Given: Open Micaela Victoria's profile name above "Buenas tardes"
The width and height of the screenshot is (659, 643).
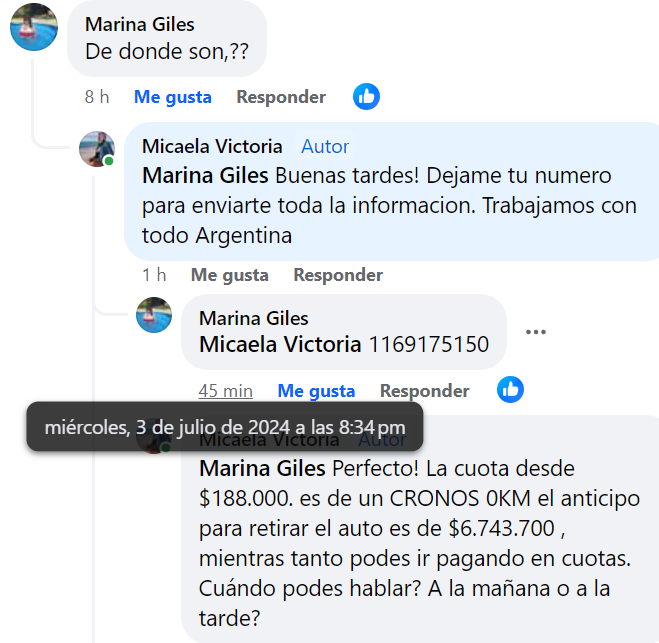Looking at the screenshot, I should pyautogui.click(x=212, y=146).
